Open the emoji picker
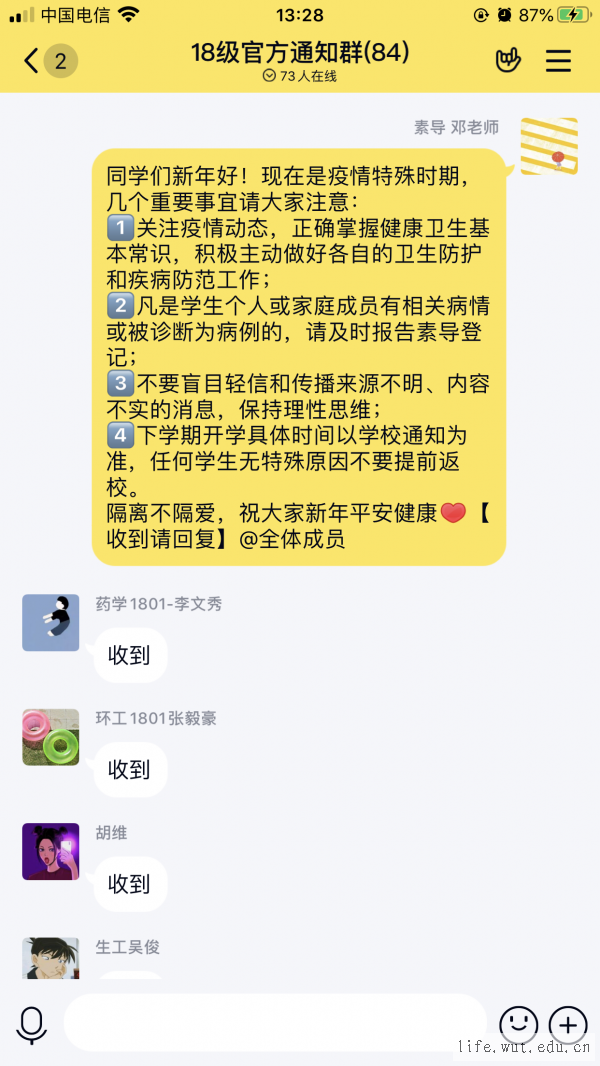 [518, 1023]
